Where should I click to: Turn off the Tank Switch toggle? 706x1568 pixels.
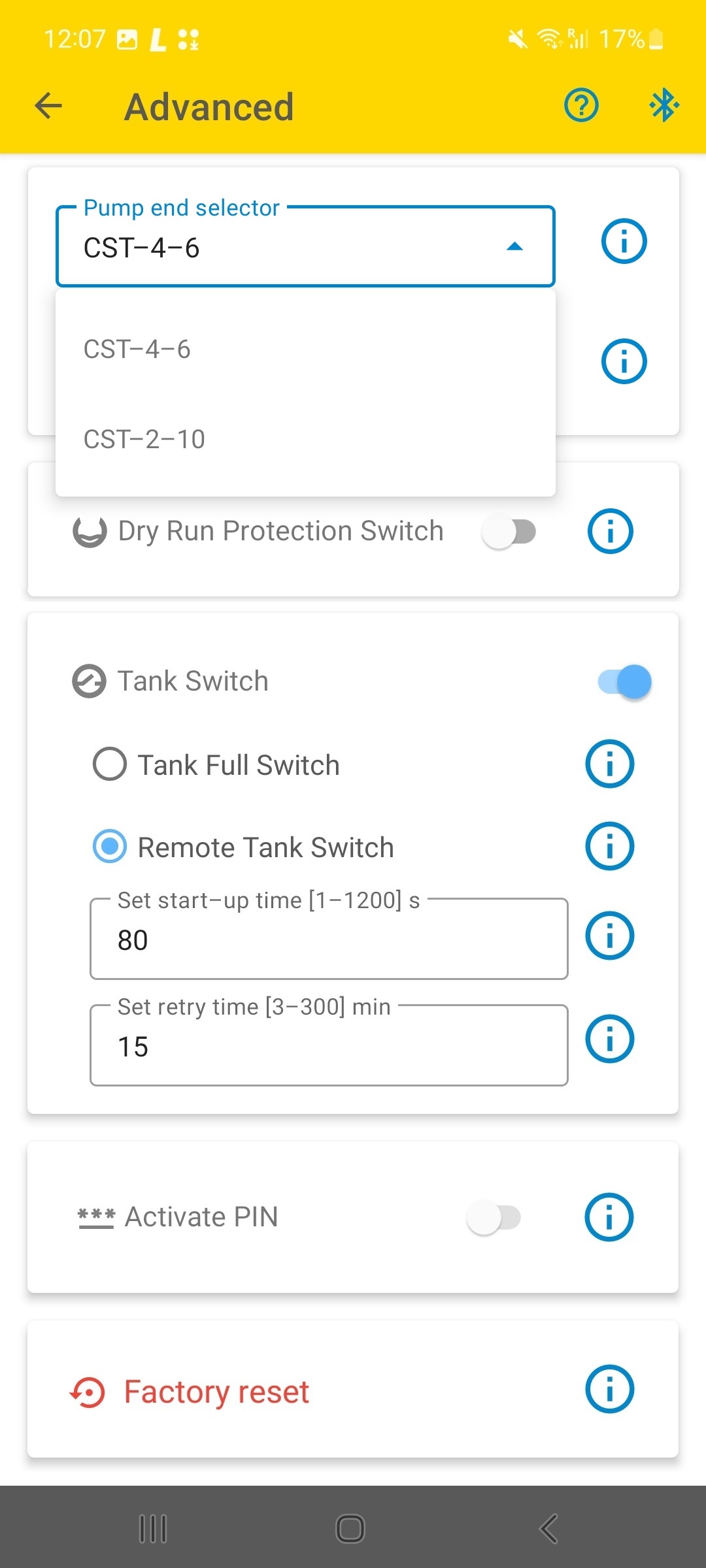click(x=624, y=681)
